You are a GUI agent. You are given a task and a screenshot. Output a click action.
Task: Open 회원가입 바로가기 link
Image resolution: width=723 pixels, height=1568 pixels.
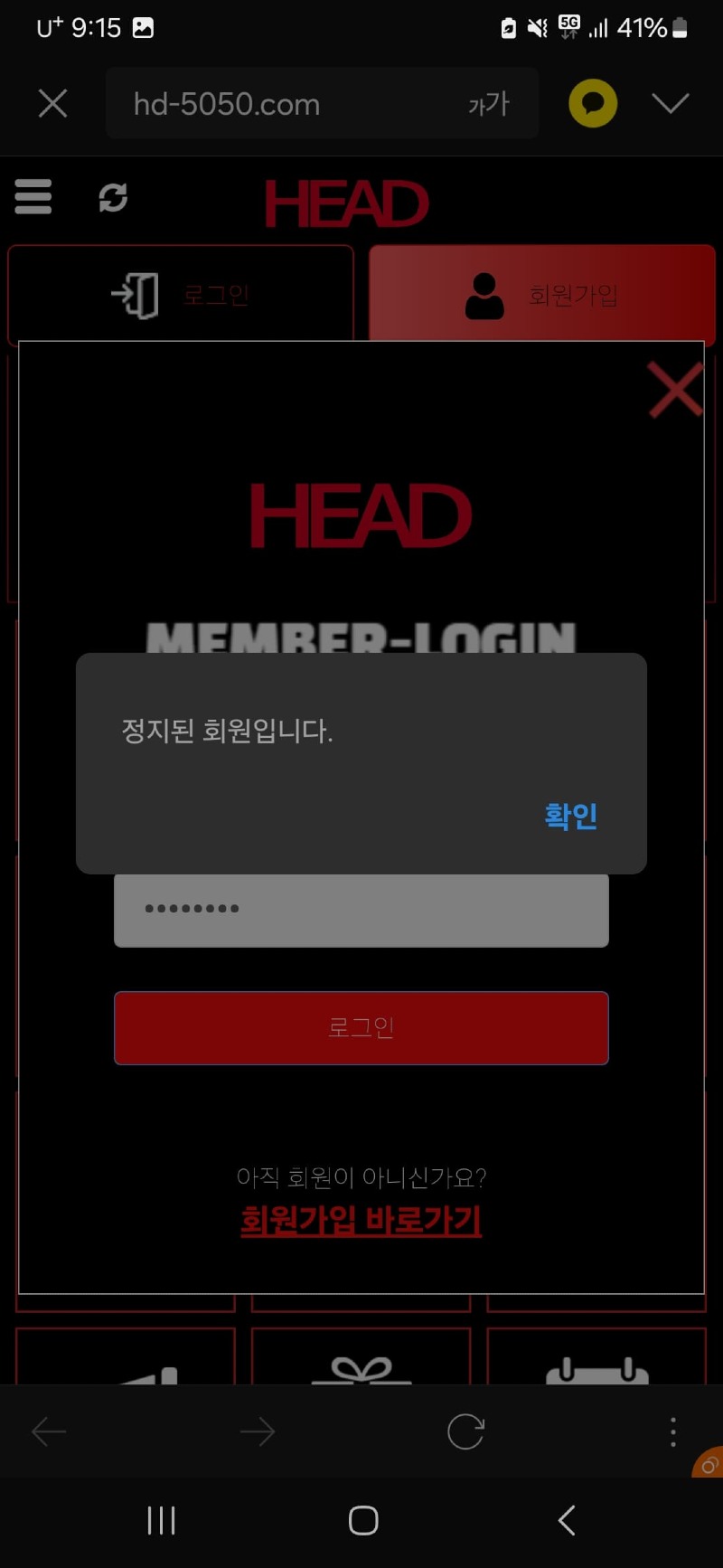361,1221
